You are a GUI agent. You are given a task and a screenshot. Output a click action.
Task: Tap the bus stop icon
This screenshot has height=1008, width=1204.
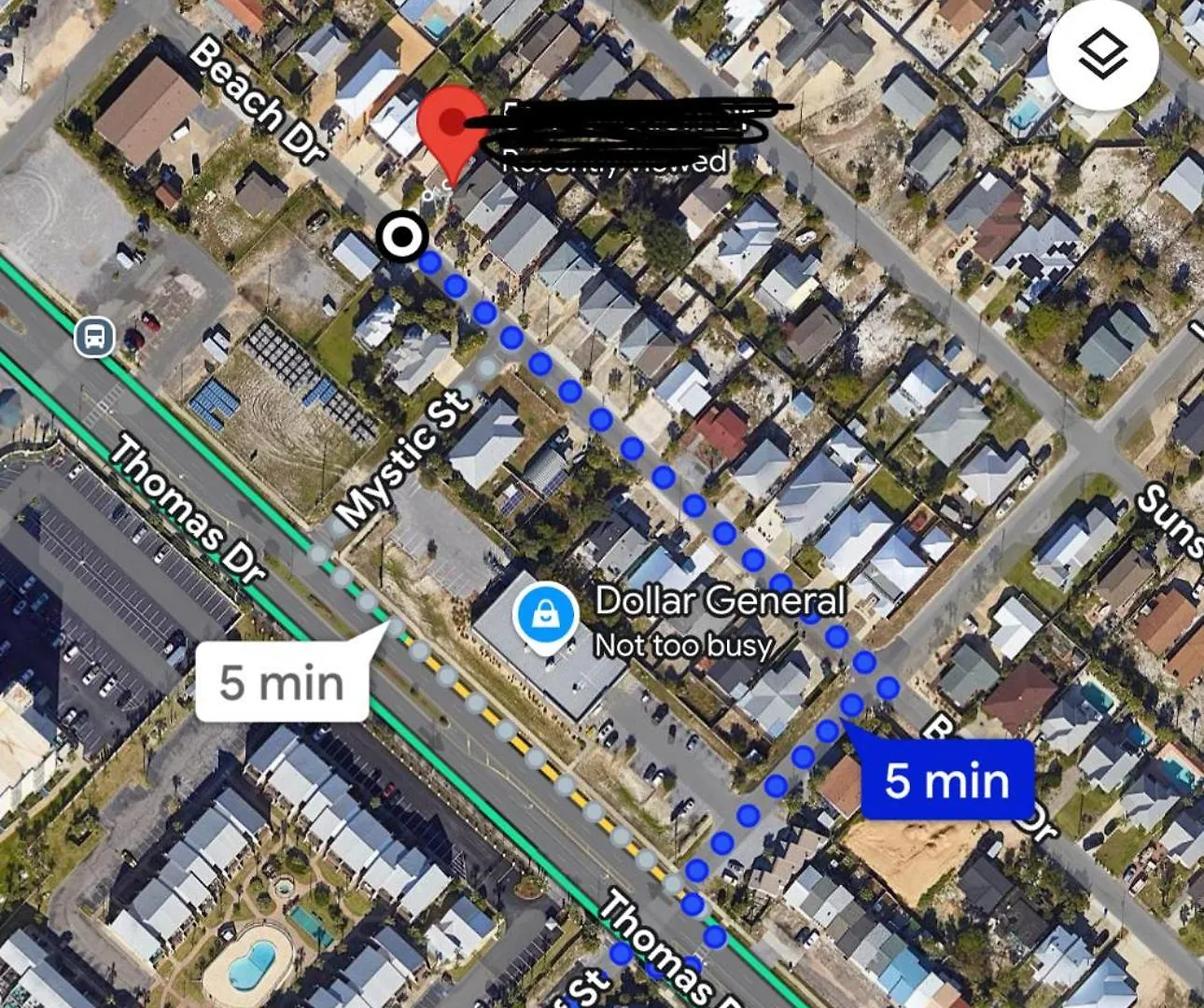coord(94,337)
